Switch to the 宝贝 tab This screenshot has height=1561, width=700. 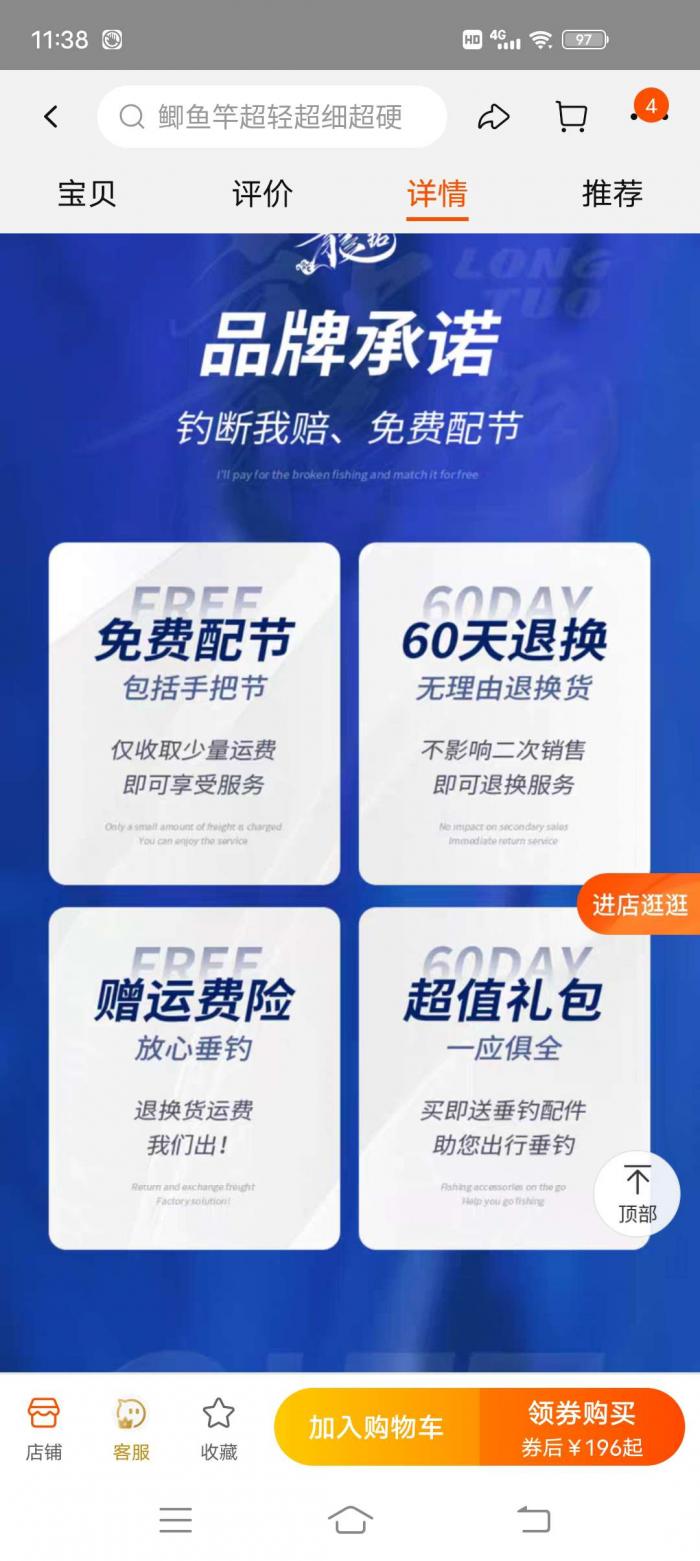(87, 193)
